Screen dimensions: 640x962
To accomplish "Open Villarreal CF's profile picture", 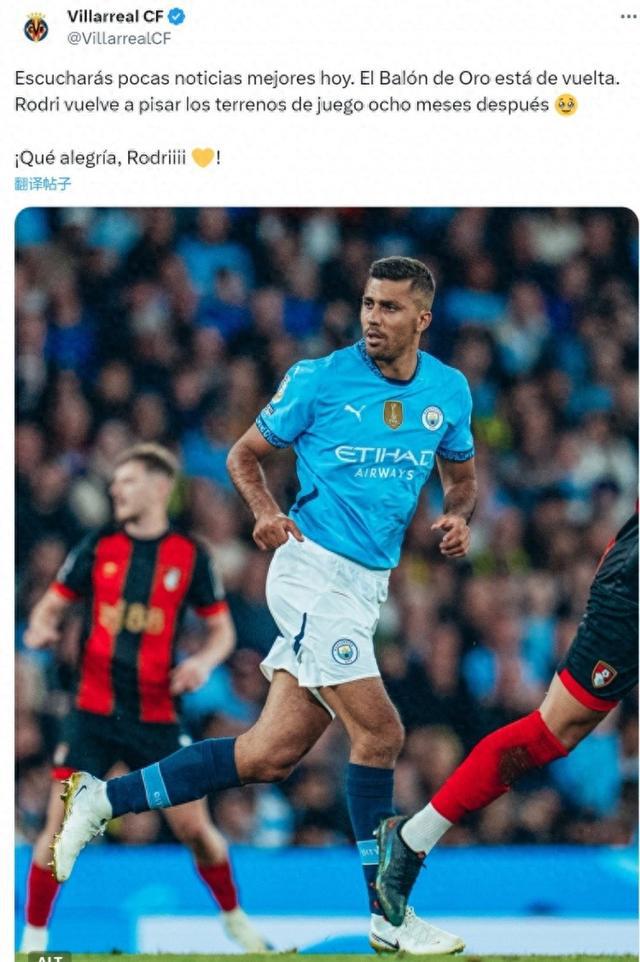I will [x=36, y=27].
